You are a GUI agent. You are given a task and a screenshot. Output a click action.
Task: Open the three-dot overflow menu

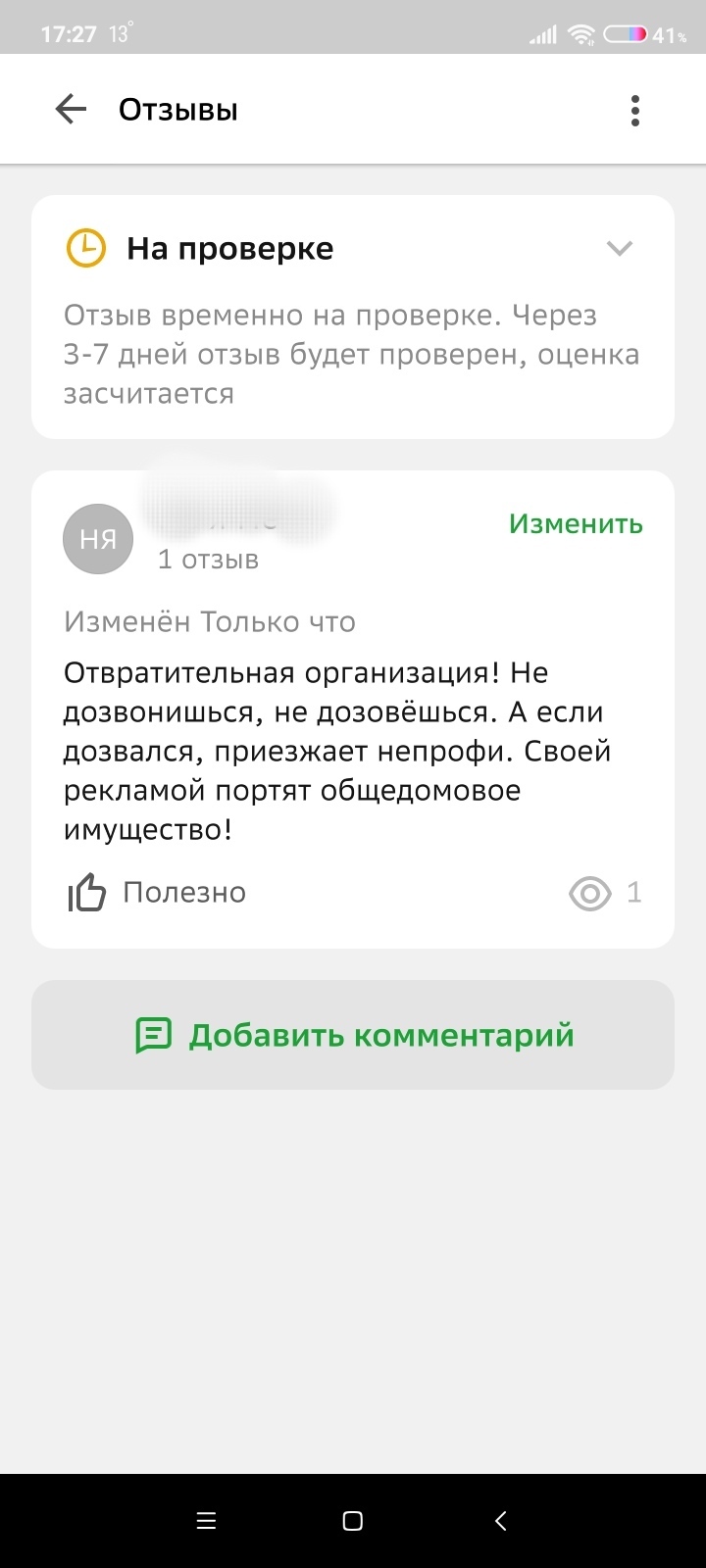pyautogui.click(x=635, y=111)
